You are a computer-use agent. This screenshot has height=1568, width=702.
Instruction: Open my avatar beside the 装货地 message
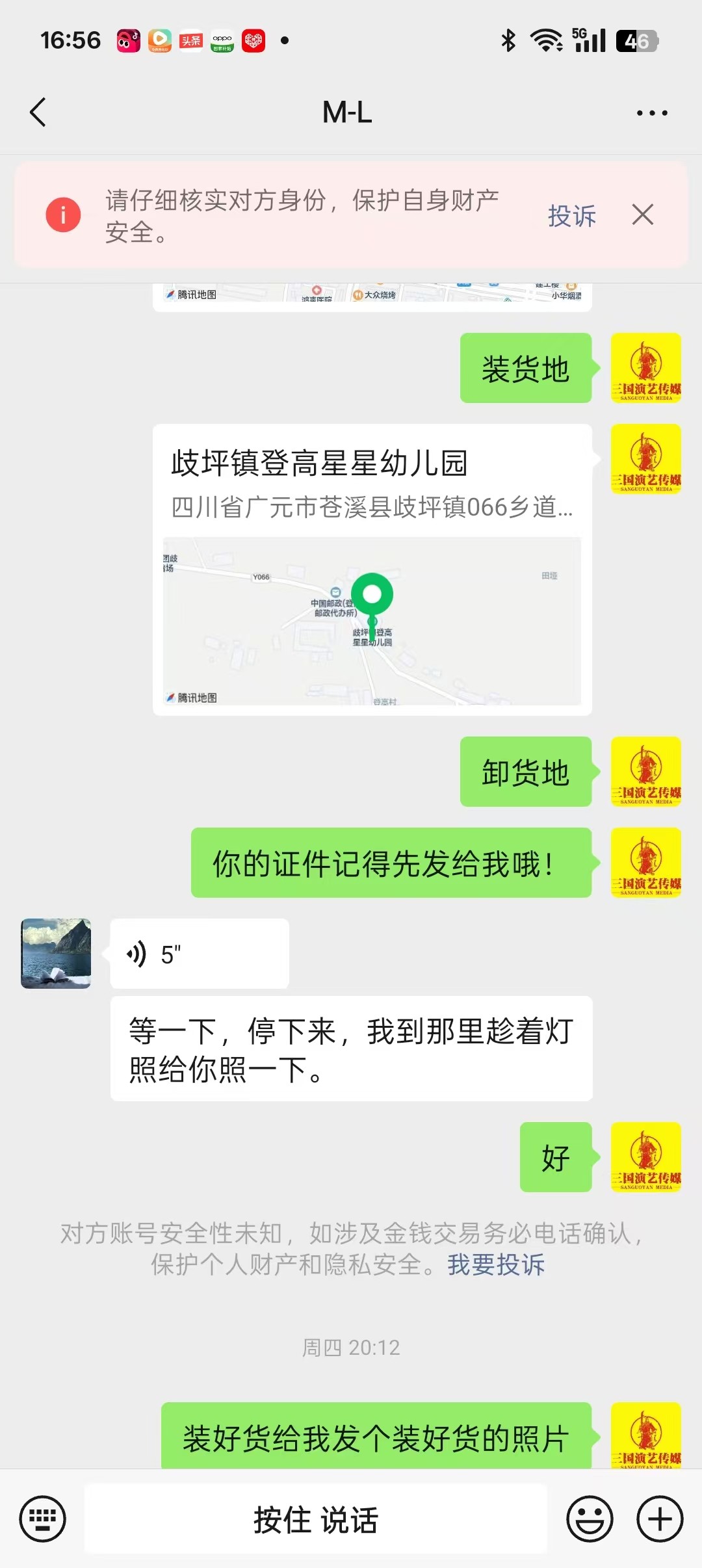(646, 368)
